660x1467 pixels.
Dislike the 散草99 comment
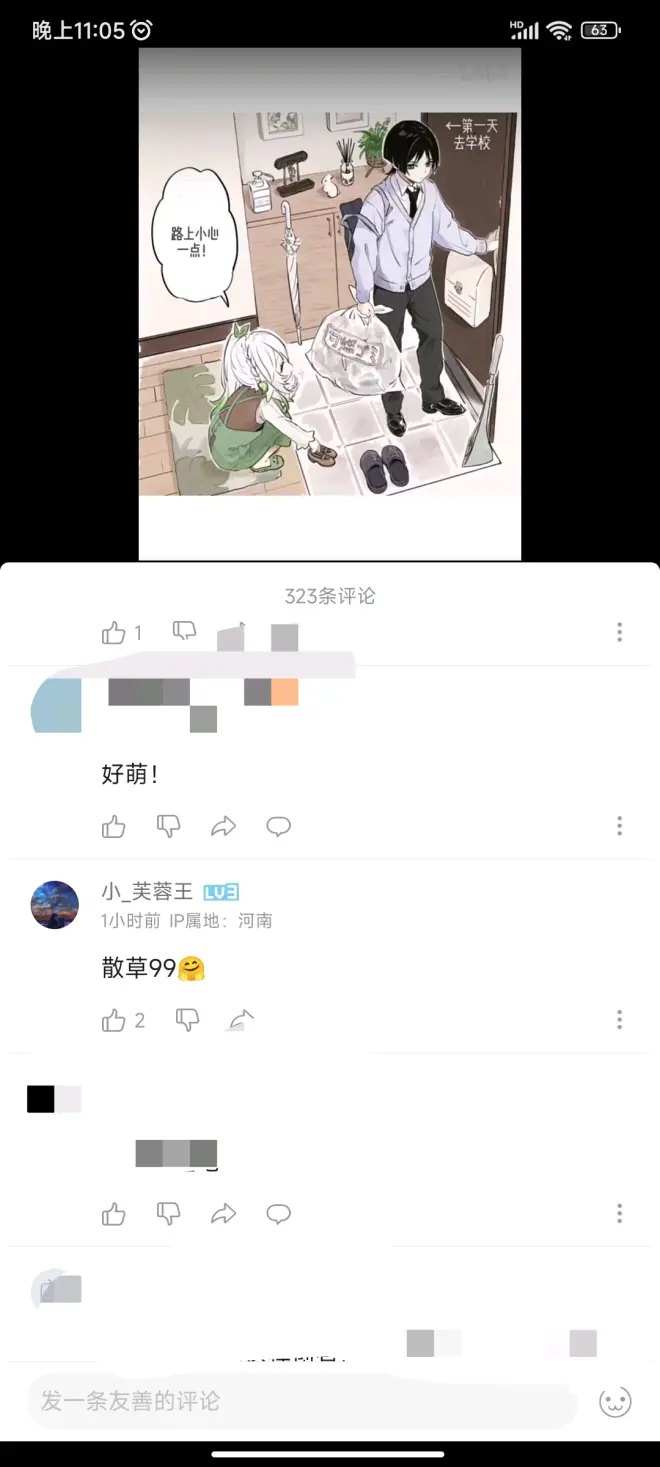[x=187, y=1020]
